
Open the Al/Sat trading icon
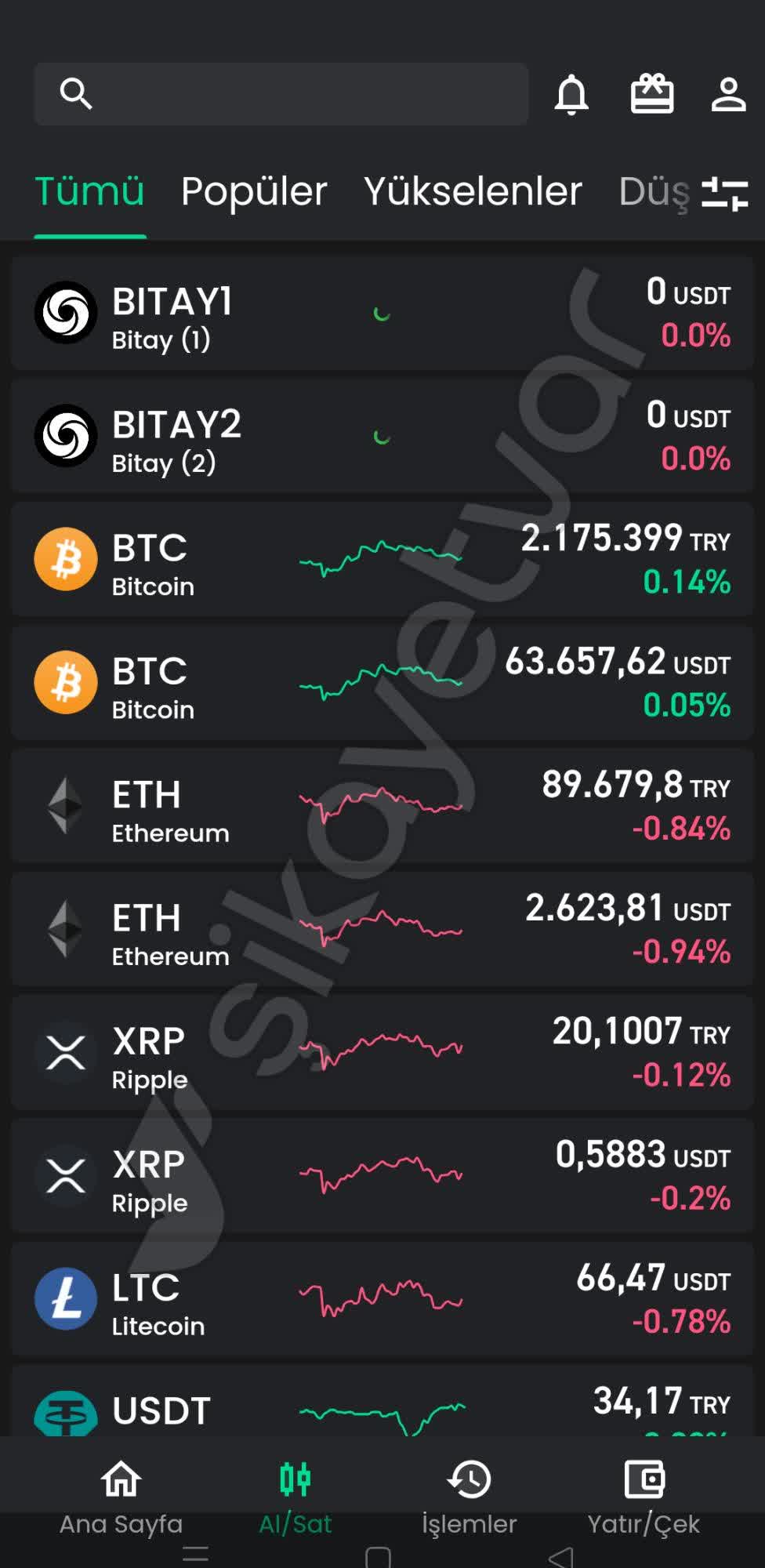pyautogui.click(x=296, y=1478)
